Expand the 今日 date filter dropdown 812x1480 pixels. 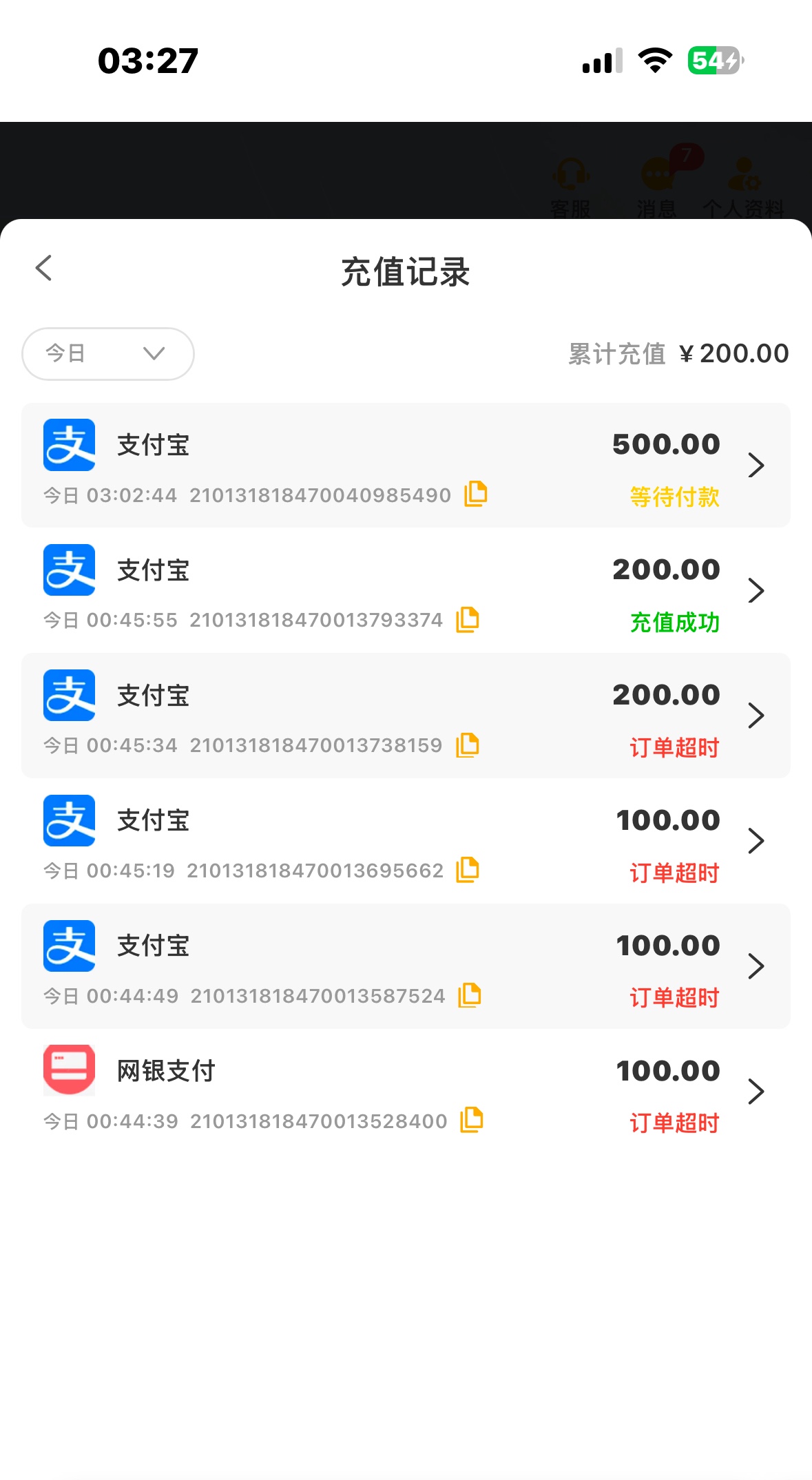click(x=108, y=353)
